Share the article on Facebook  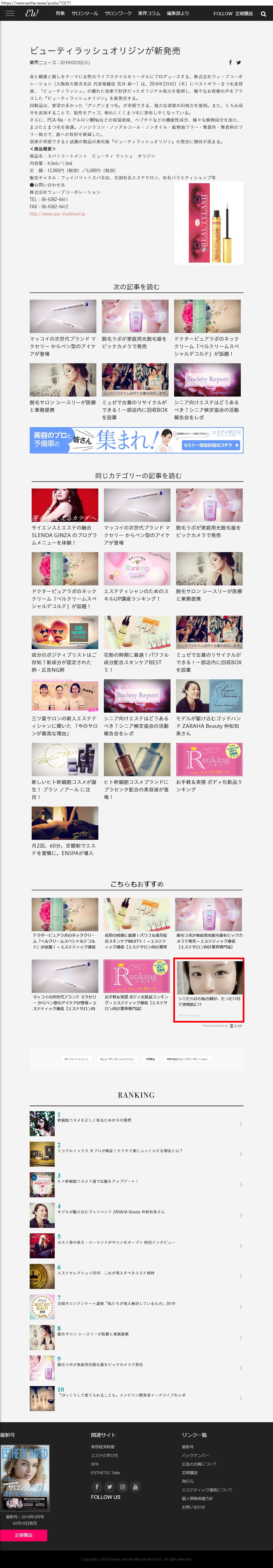[230, 62]
